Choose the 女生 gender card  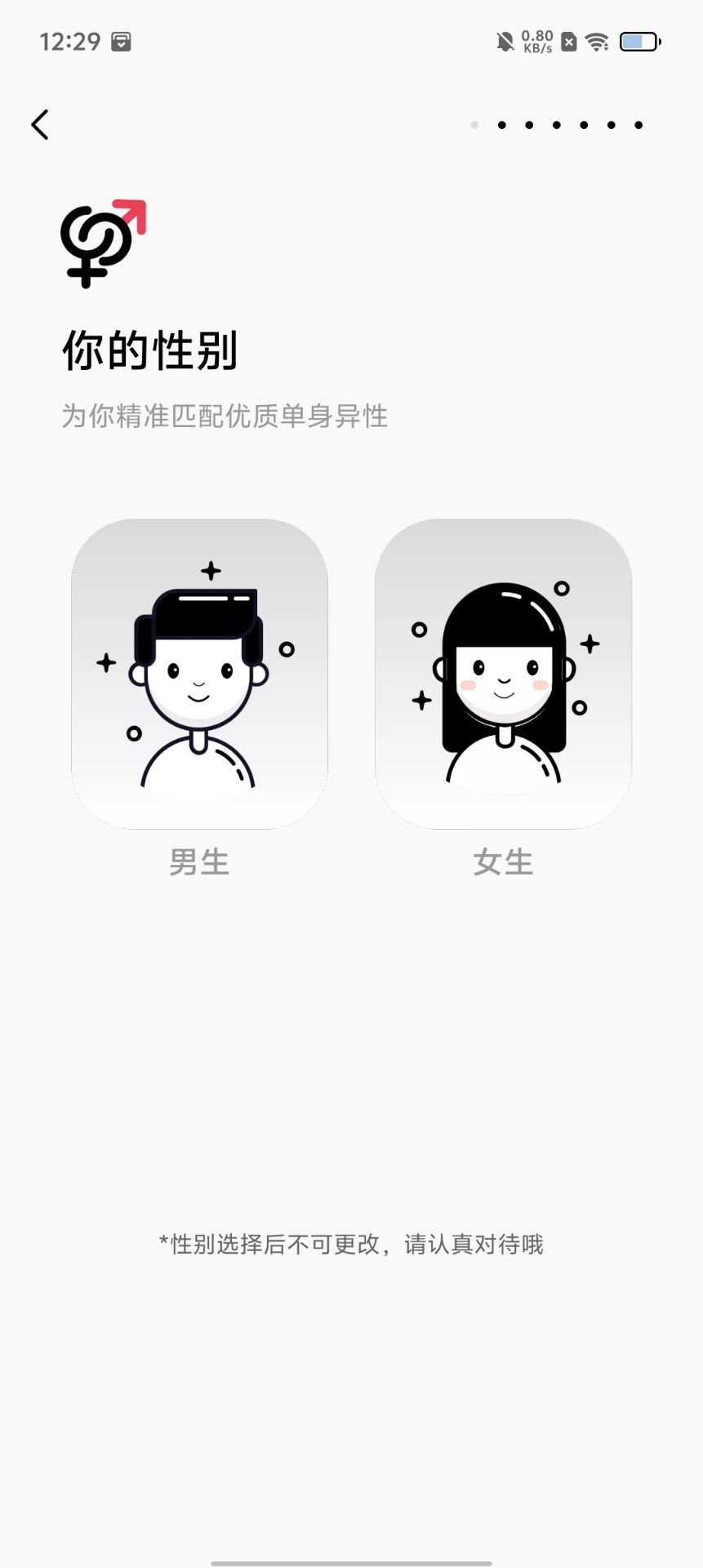[x=503, y=674]
